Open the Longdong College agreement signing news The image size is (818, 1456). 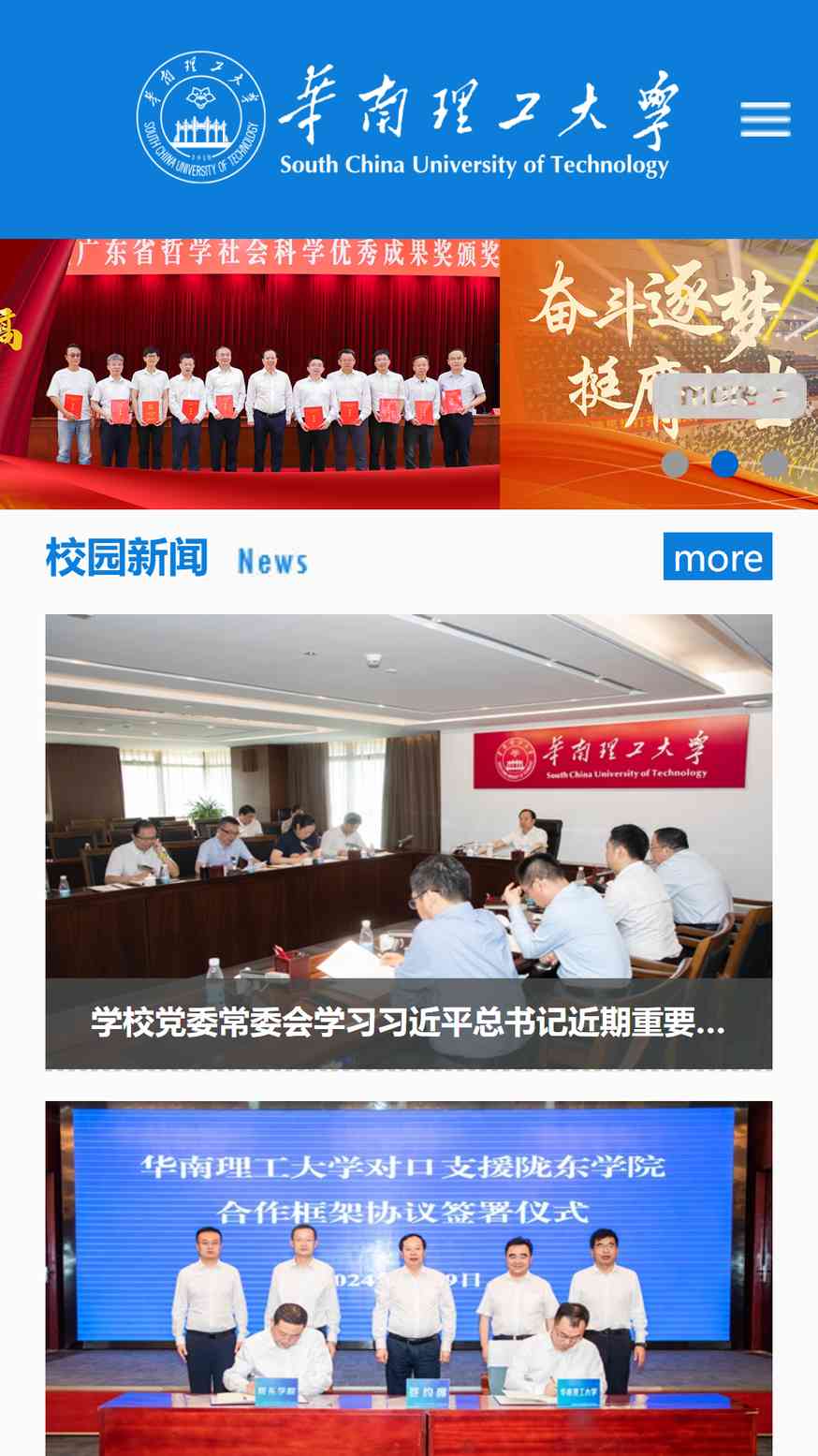click(x=409, y=1278)
